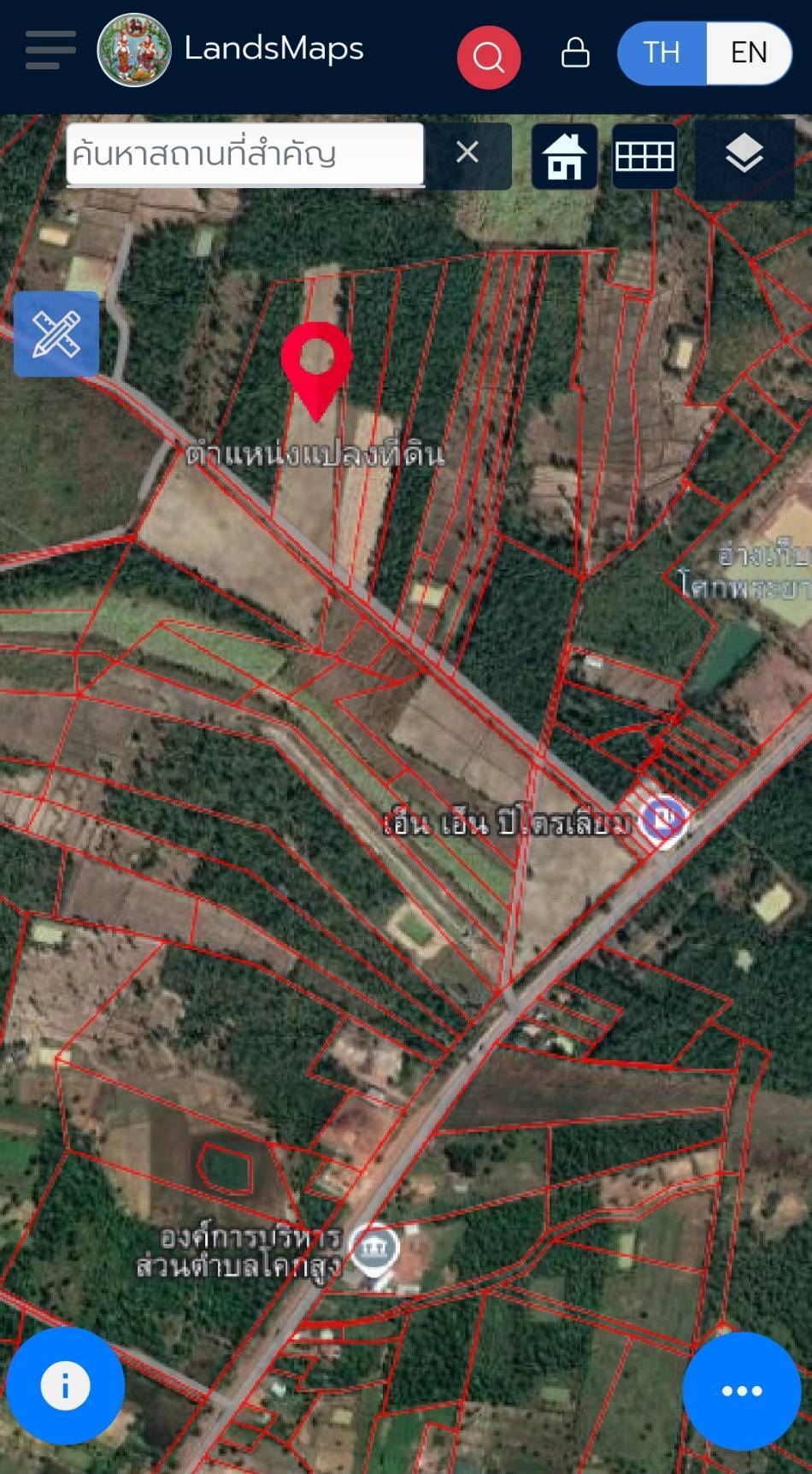Screen dimensions: 812x1474
Task: Tap the red search button
Action: (489, 57)
